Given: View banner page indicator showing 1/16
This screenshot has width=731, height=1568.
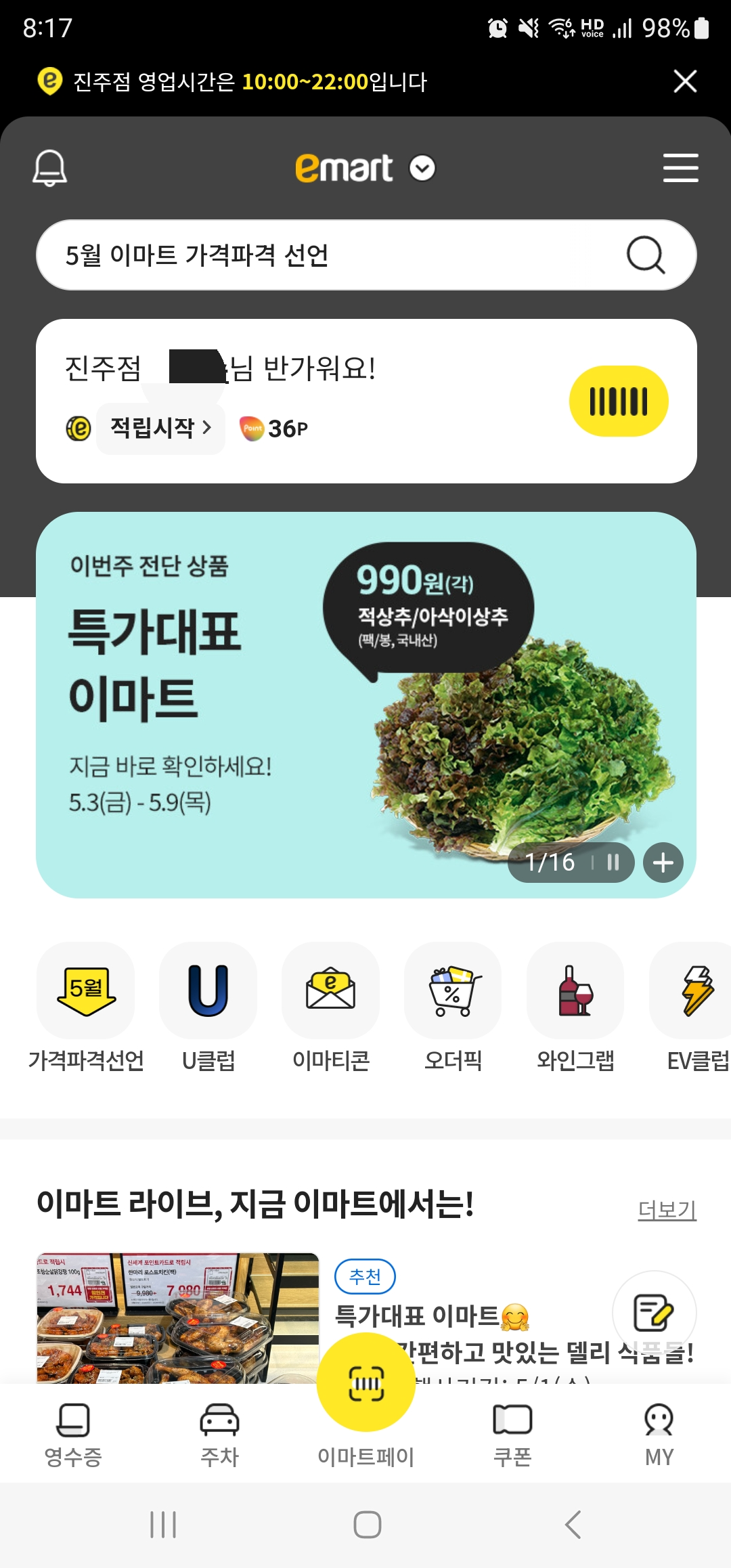Looking at the screenshot, I should click(550, 862).
